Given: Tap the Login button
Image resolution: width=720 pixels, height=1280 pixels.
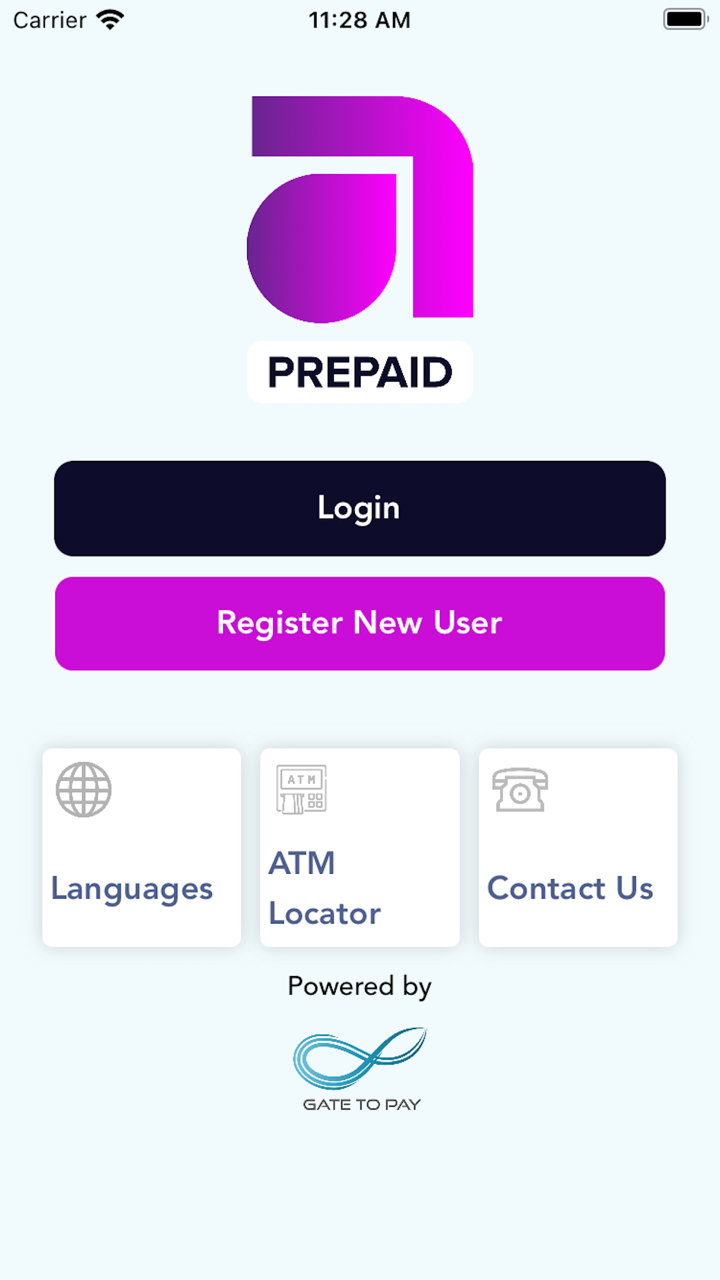Looking at the screenshot, I should [360, 508].
